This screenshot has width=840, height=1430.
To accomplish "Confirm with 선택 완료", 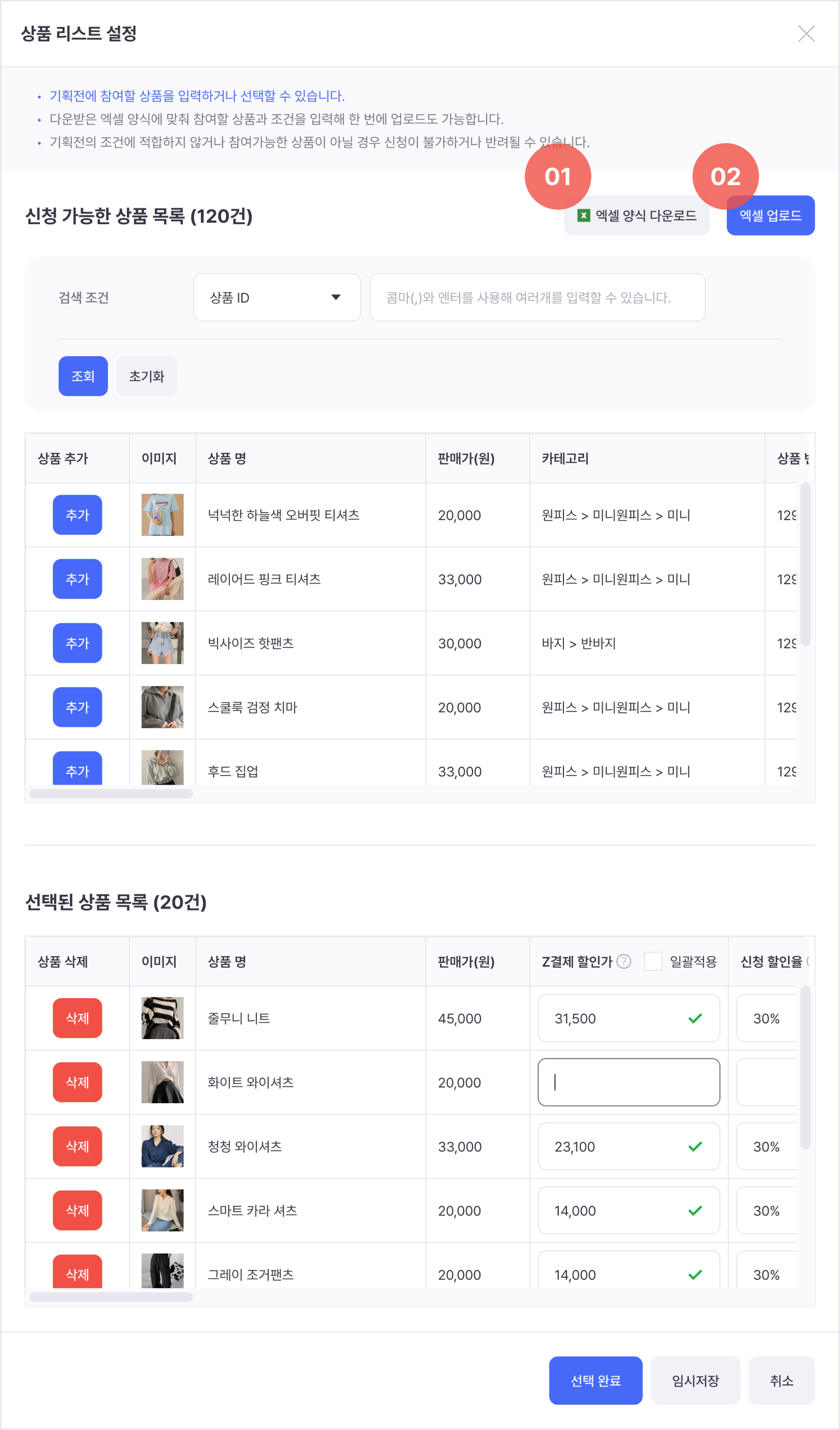I will [x=595, y=1381].
